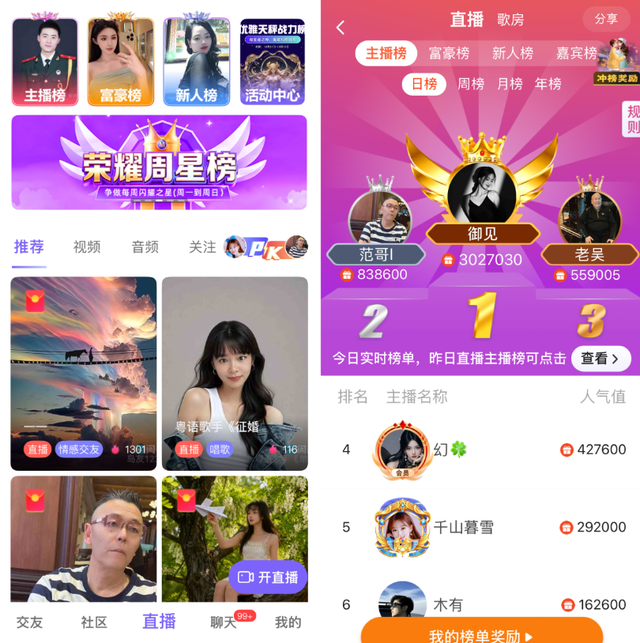Image resolution: width=640 pixels, height=643 pixels.
Task: Tap the 分享 button
Action: [x=606, y=19]
